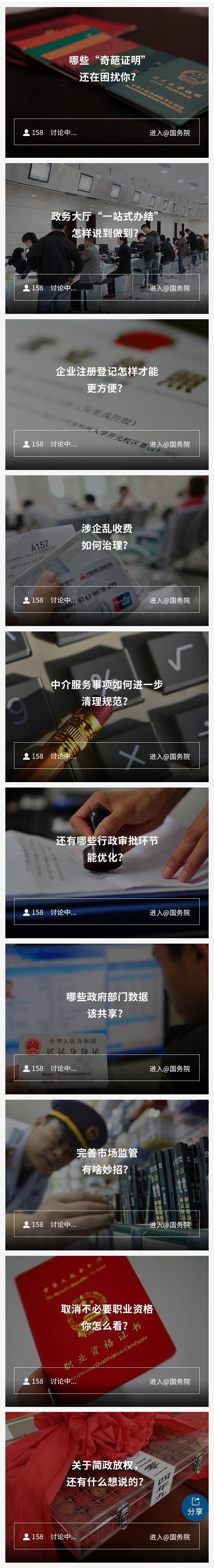This screenshot has height=1568, width=214.
Task: Enter @国务院 under the 职业资格 topic
Action: tap(169, 1381)
